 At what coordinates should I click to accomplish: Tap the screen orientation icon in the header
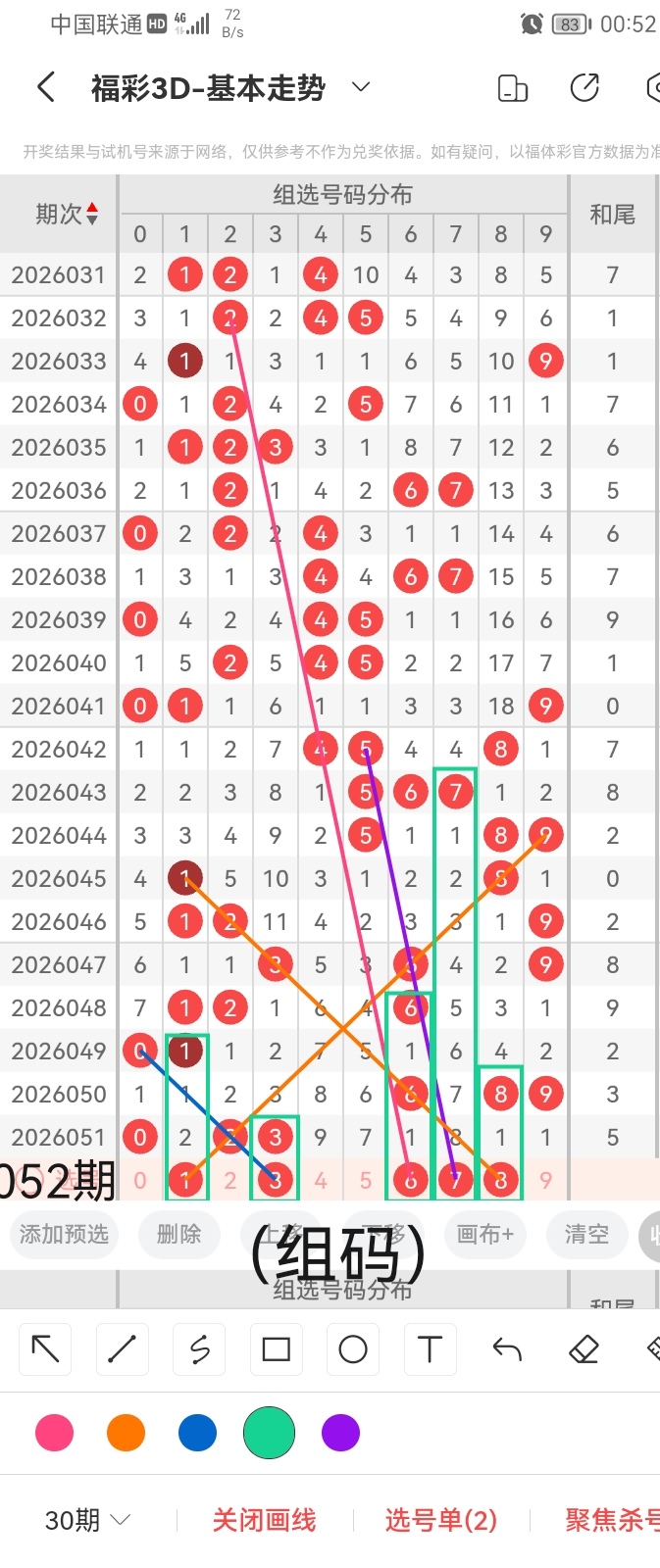(513, 87)
